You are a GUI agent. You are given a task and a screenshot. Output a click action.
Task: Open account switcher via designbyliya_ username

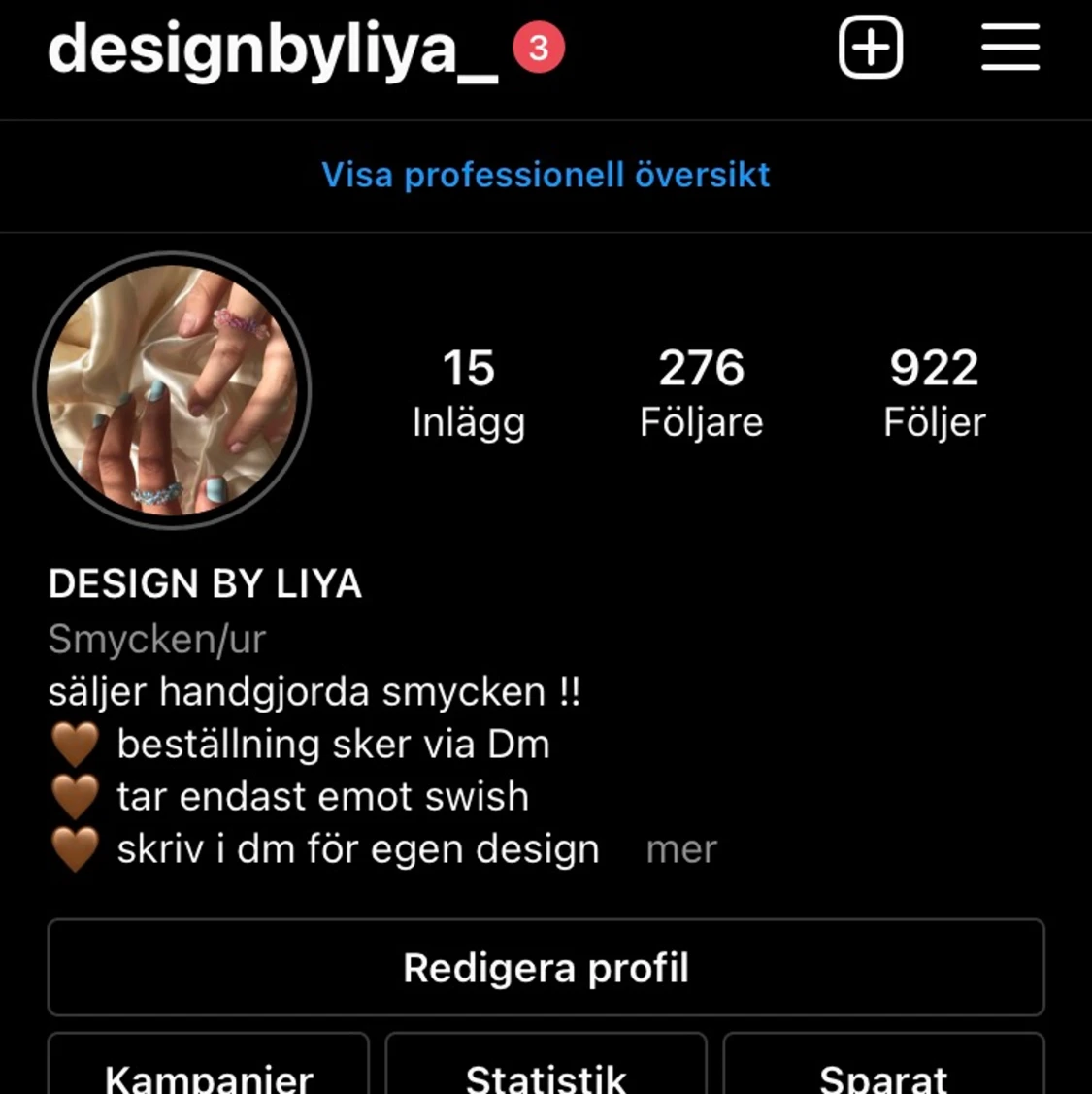[x=272, y=49]
